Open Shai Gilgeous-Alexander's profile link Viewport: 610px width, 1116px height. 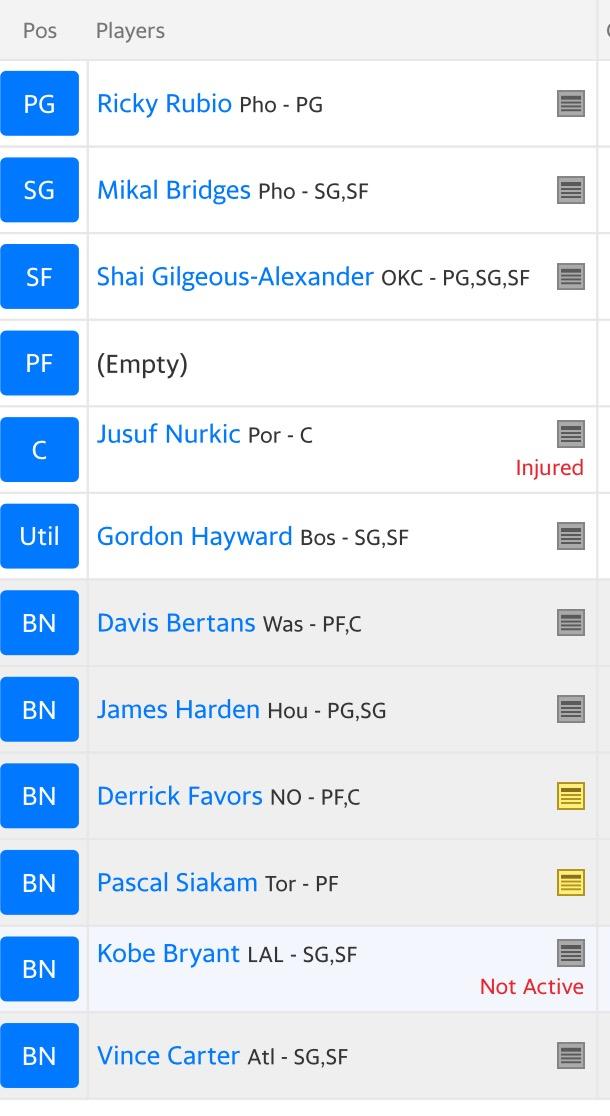point(235,277)
